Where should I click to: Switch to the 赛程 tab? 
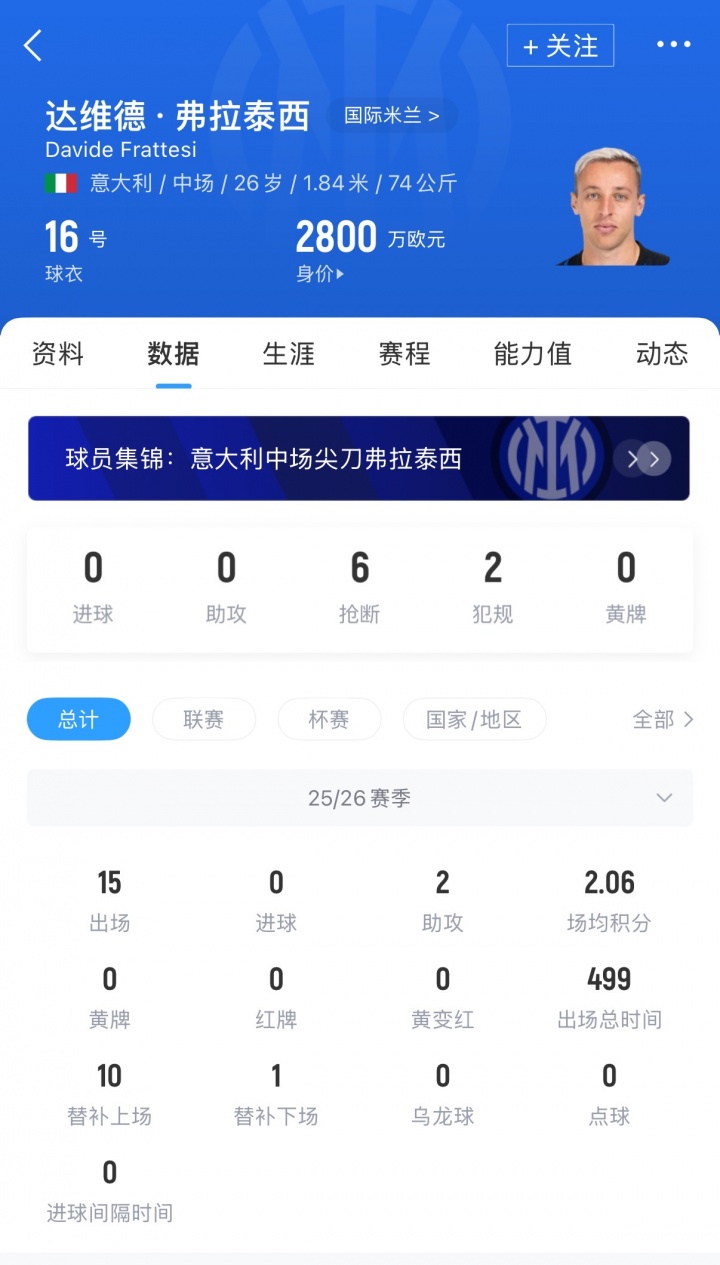pos(404,353)
